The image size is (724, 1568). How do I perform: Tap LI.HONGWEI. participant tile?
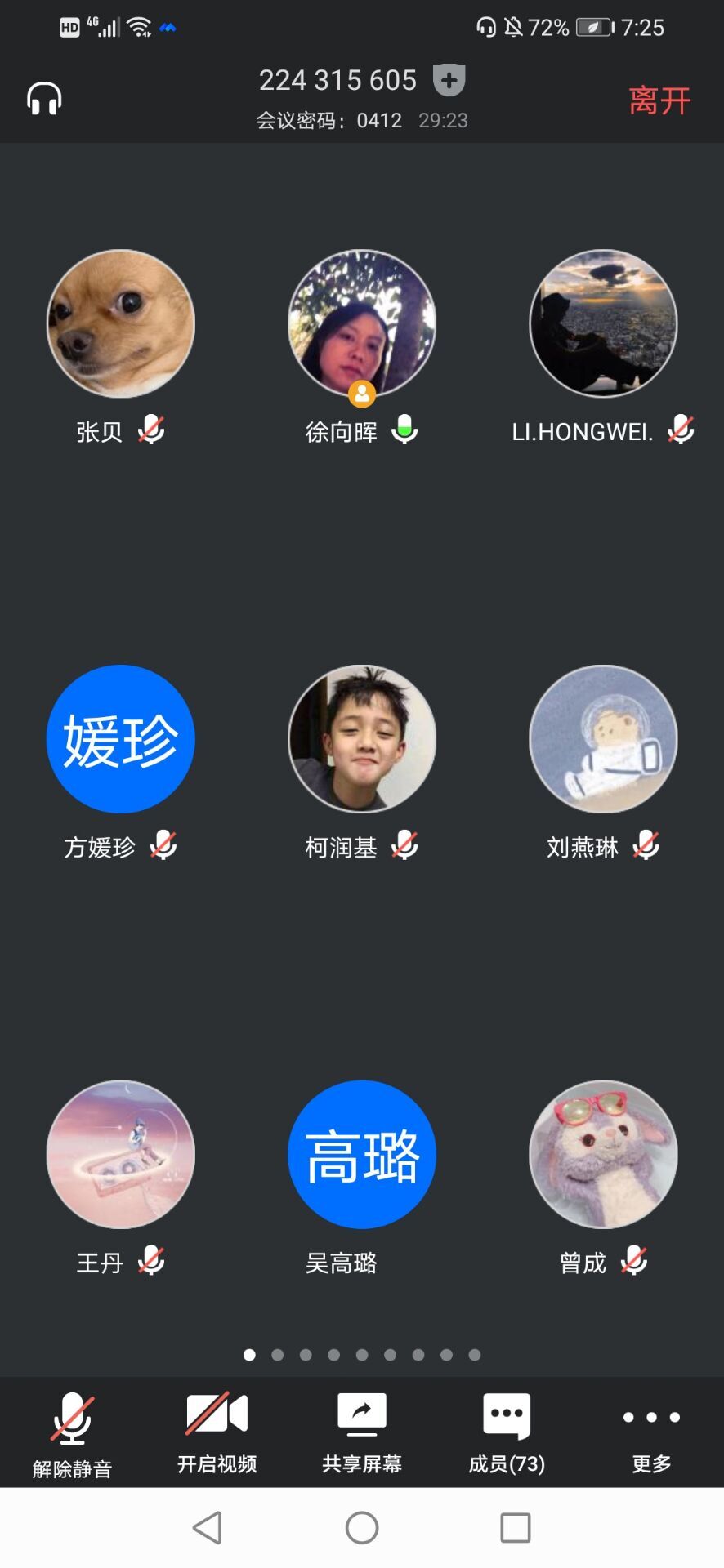(x=603, y=324)
